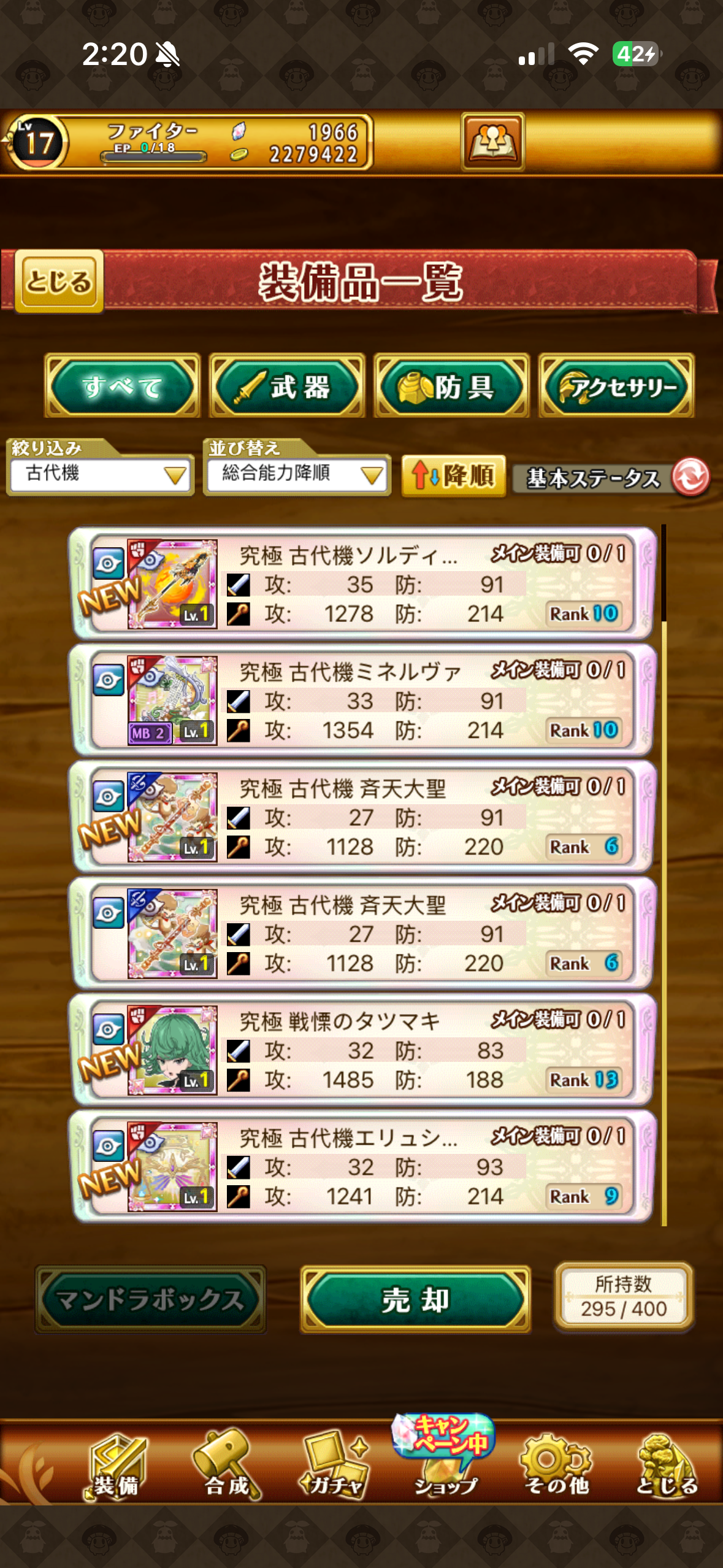Open the party book icon in header
This screenshot has width=723, height=1568.
(492, 142)
